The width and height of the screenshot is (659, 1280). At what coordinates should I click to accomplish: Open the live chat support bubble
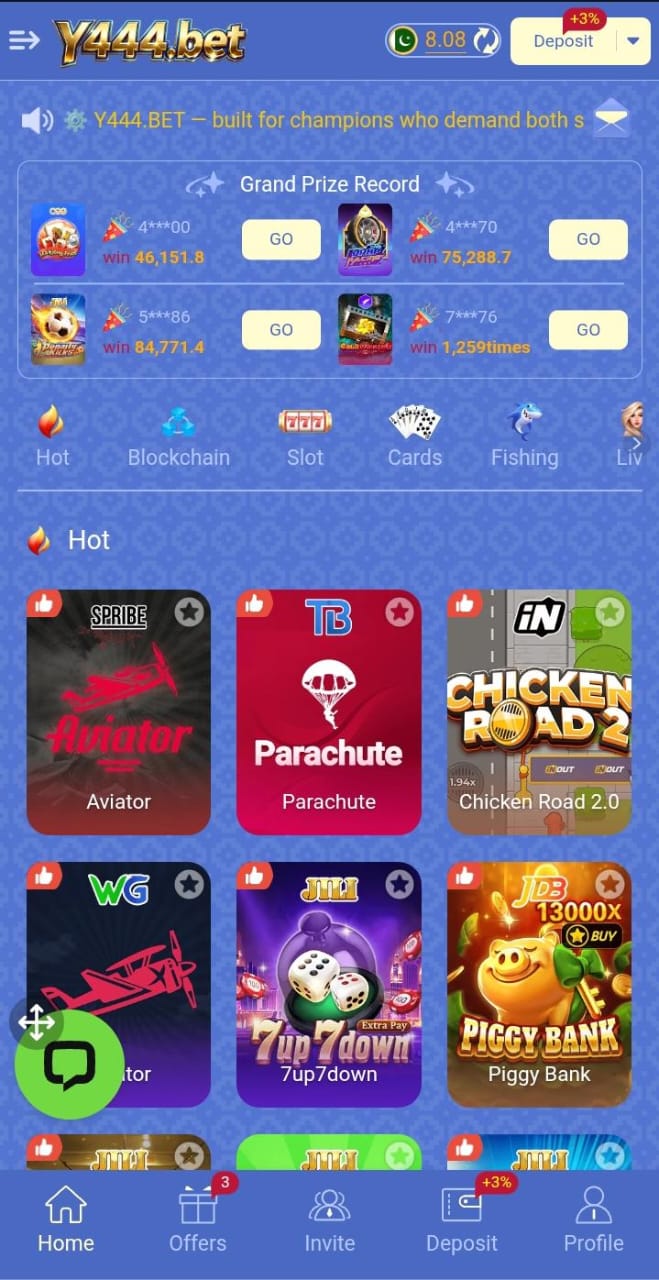(69, 1064)
